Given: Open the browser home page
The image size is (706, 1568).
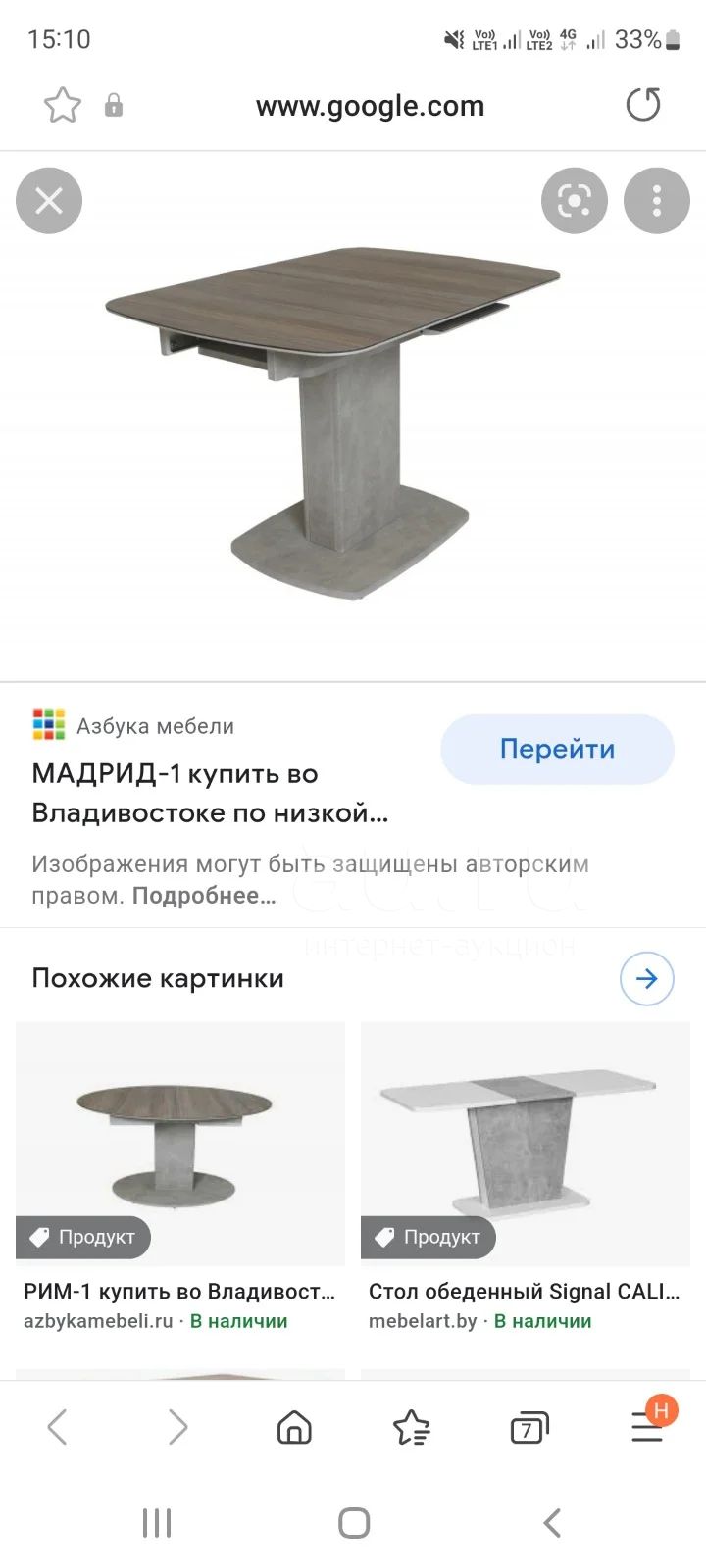Looking at the screenshot, I should pos(294,1427).
